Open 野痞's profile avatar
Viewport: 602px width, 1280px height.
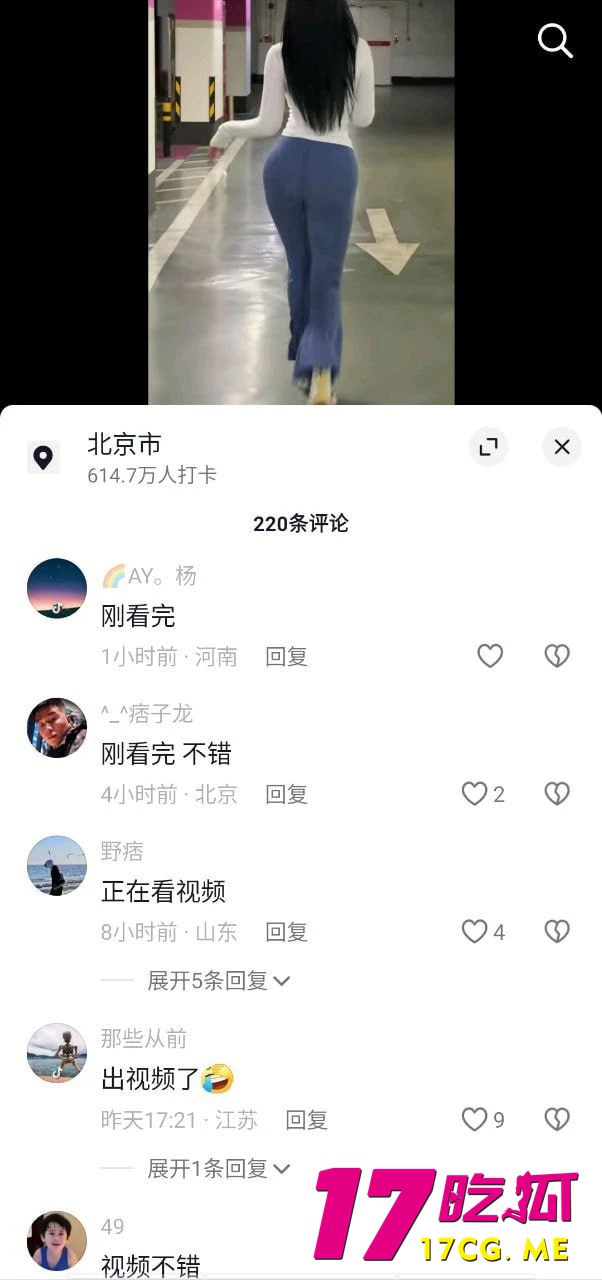tap(57, 866)
